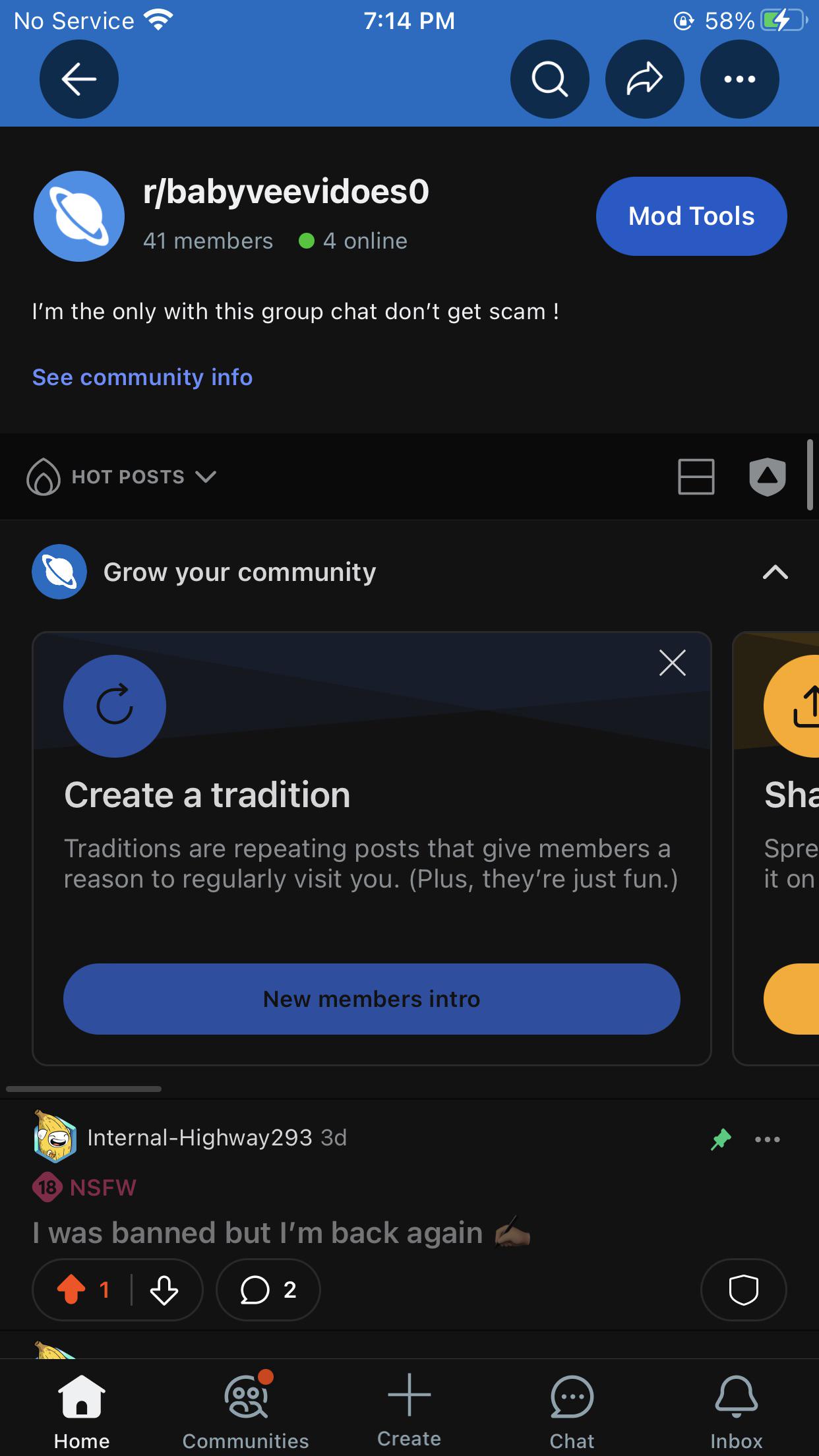Dismiss the Create a tradition card
The height and width of the screenshot is (1456, 819).
point(672,663)
